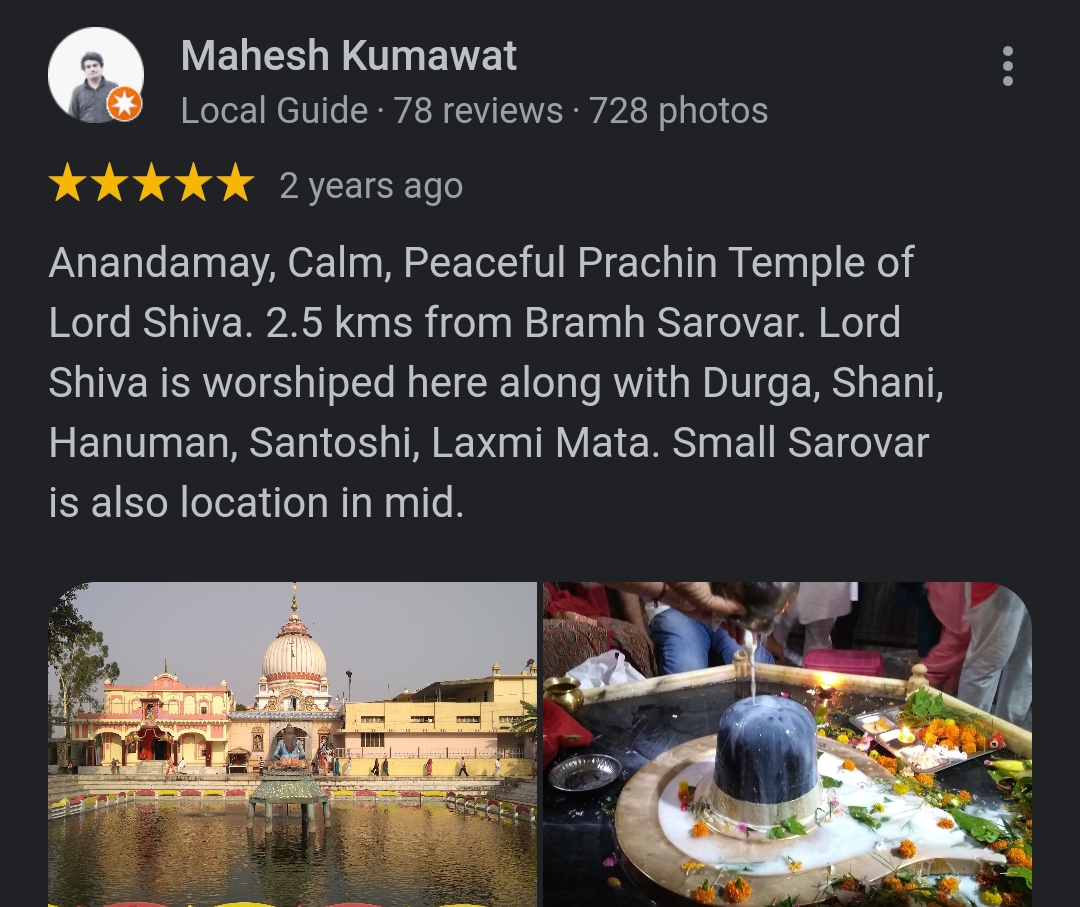Open the review's three-dot overflow menu
Image resolution: width=1080 pixels, height=907 pixels.
click(1007, 67)
